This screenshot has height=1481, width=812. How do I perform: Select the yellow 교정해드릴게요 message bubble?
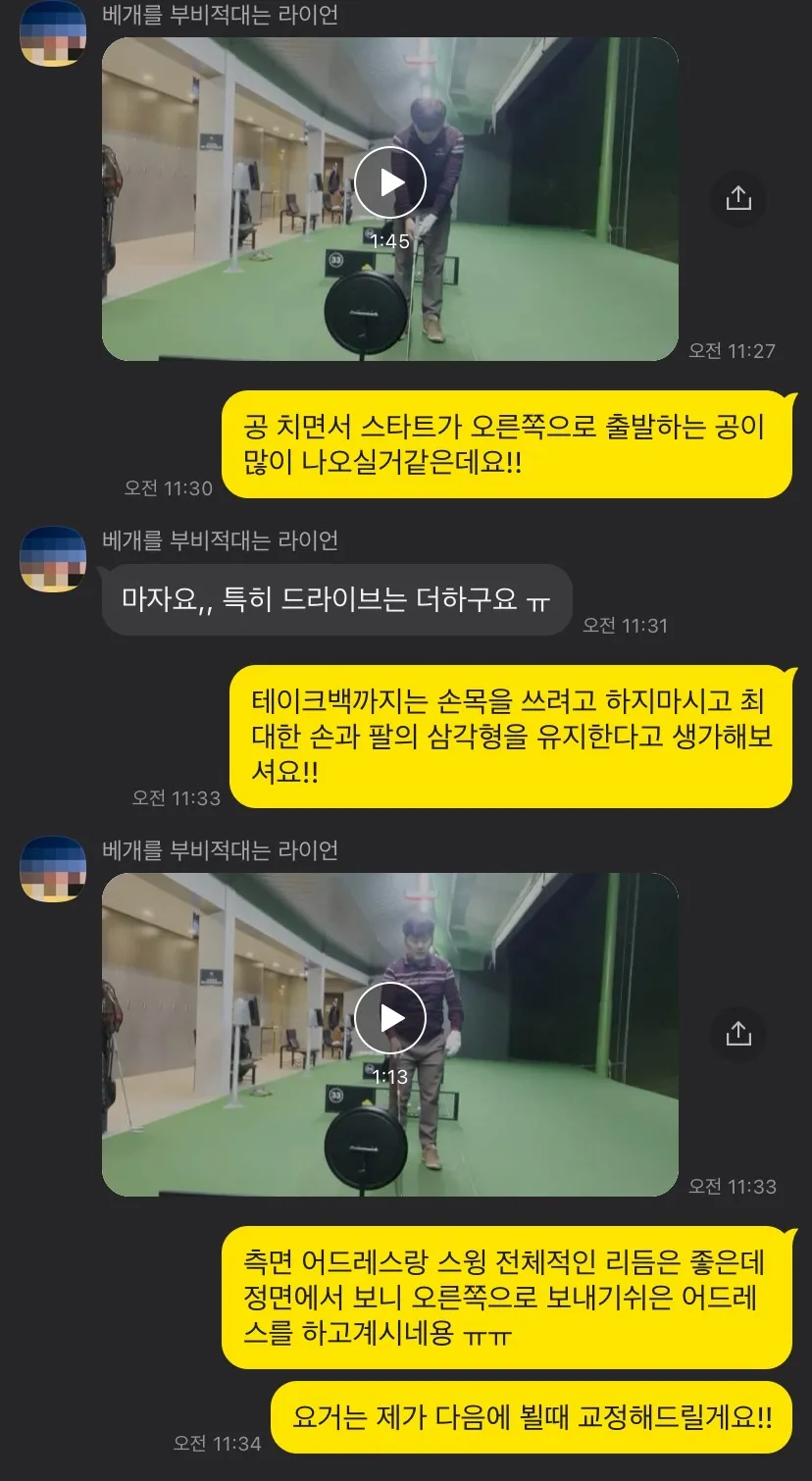535,1416
